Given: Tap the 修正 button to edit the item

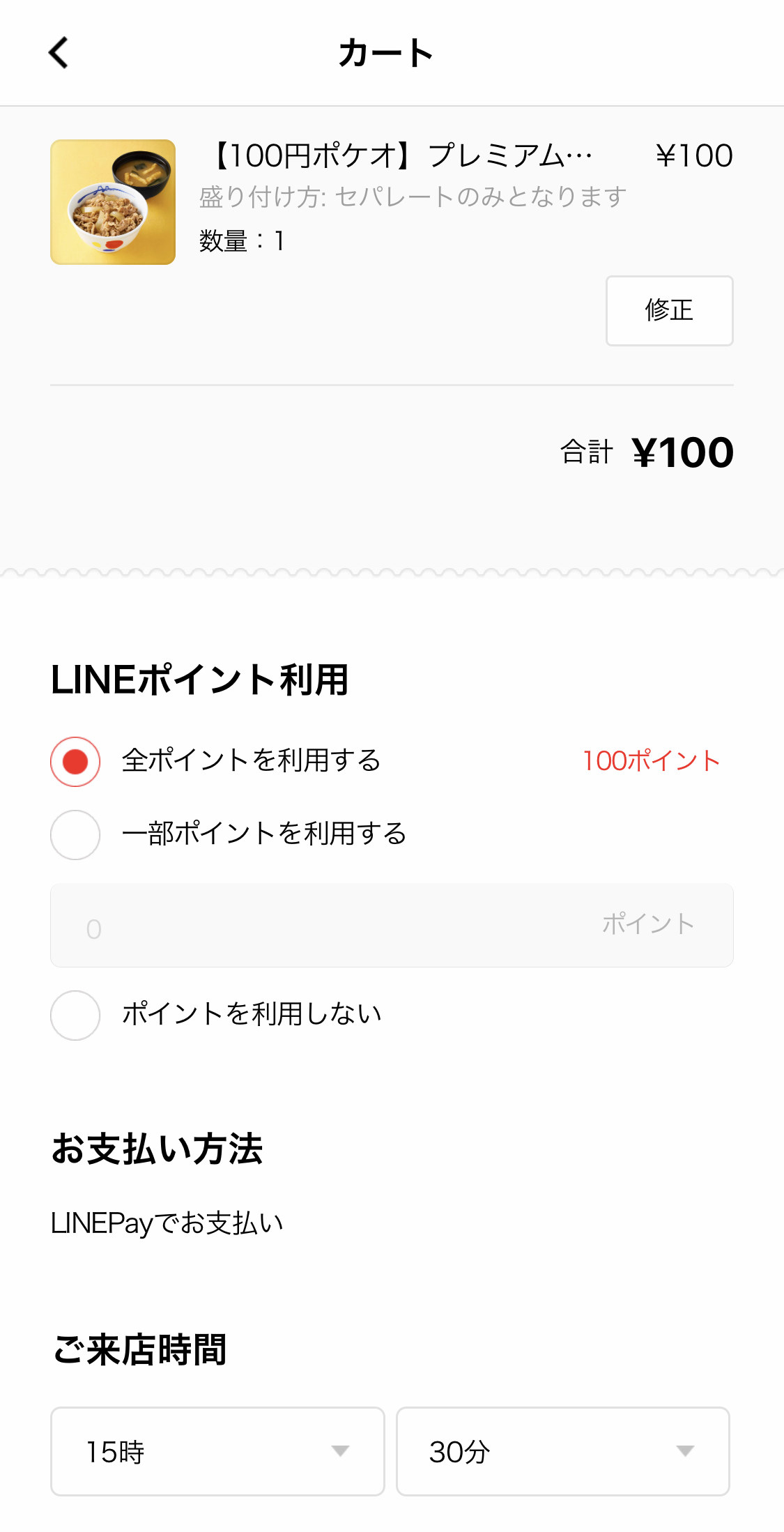Looking at the screenshot, I should (x=669, y=311).
